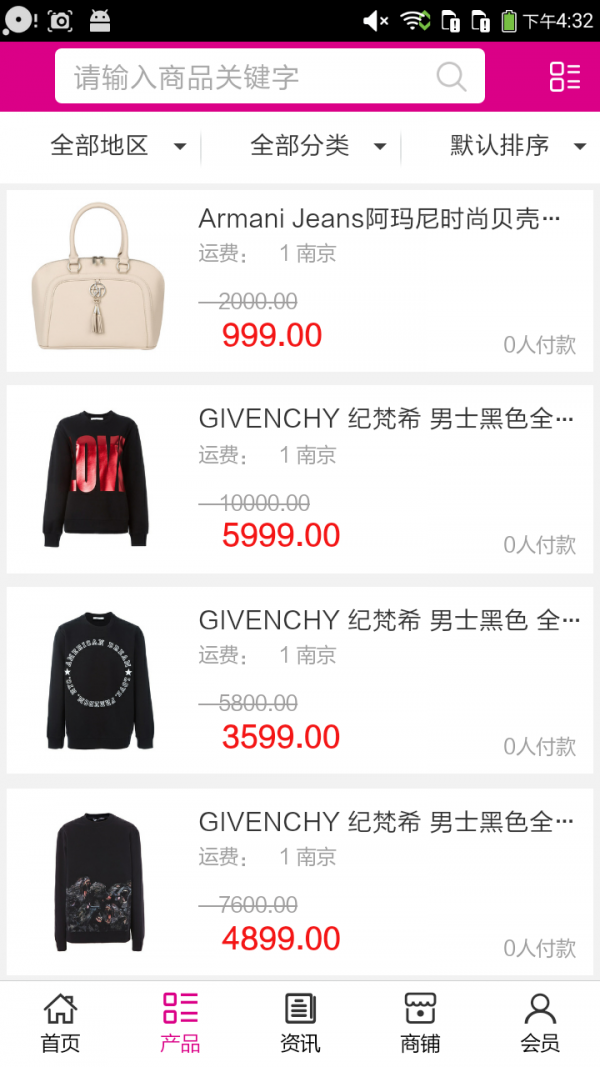Go to the 首页 home tab
This screenshot has height=1067, width=600.
pos(60,1023)
